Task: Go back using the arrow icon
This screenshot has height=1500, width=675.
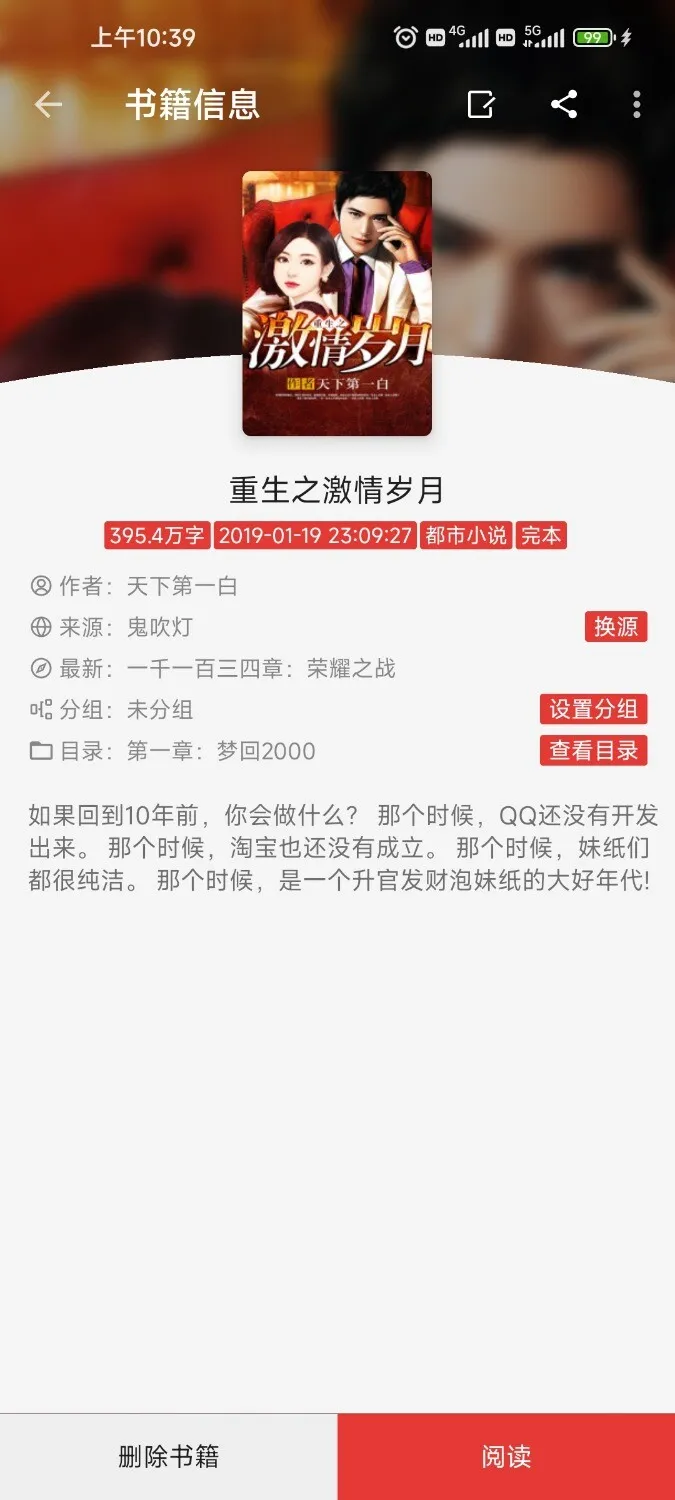Action: pyautogui.click(x=48, y=104)
